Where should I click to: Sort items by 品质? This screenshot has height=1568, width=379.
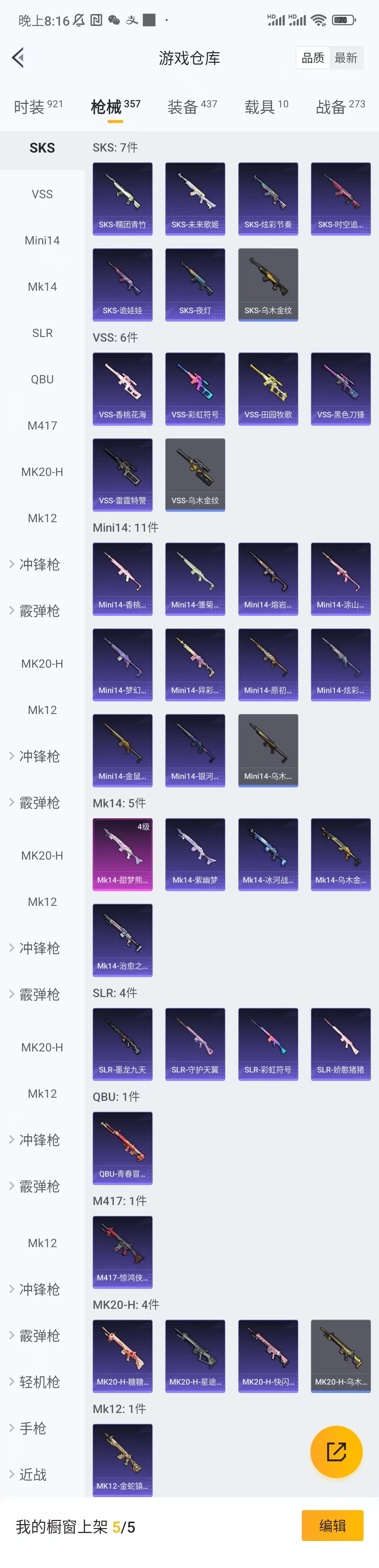(313, 58)
